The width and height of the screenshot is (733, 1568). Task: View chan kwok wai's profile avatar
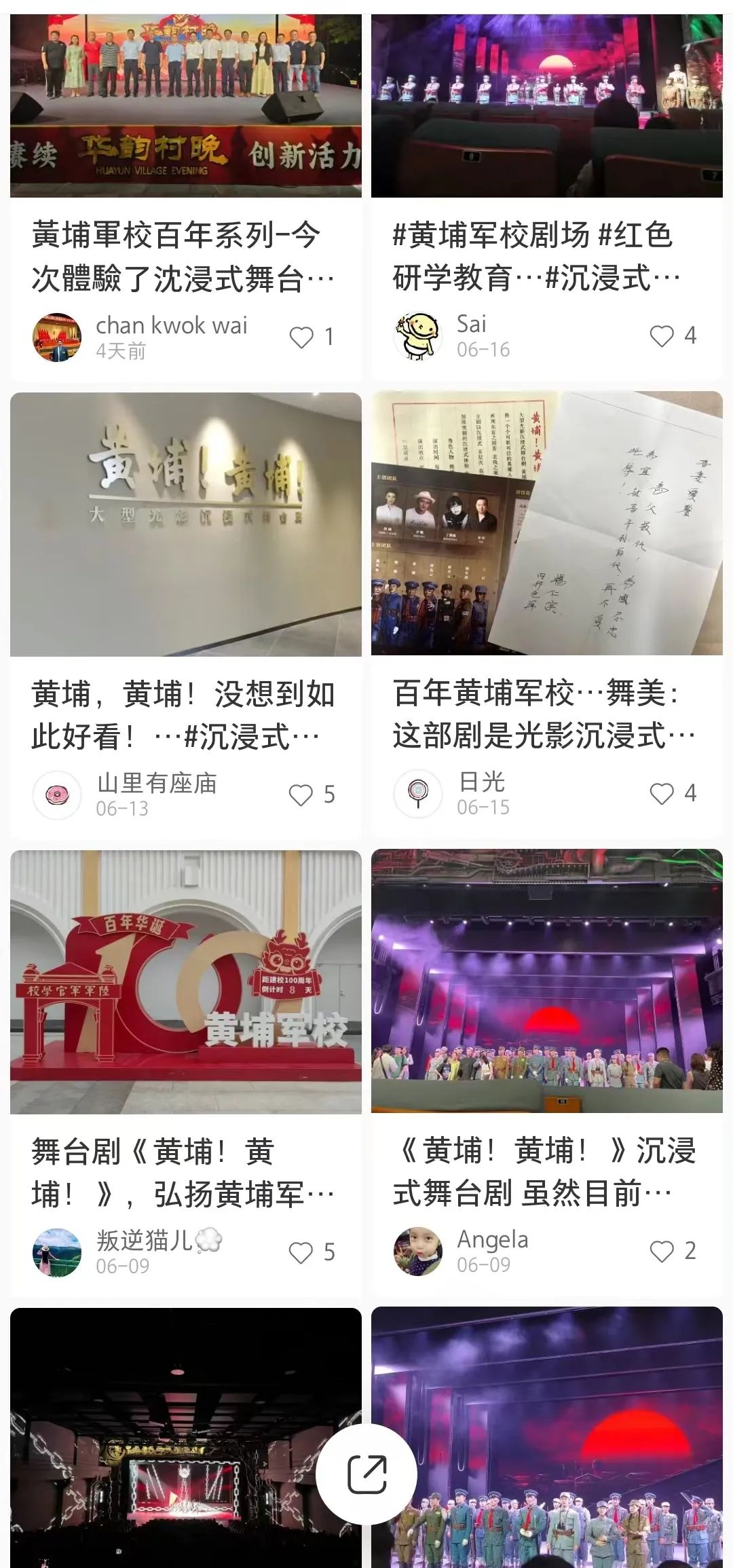57,338
